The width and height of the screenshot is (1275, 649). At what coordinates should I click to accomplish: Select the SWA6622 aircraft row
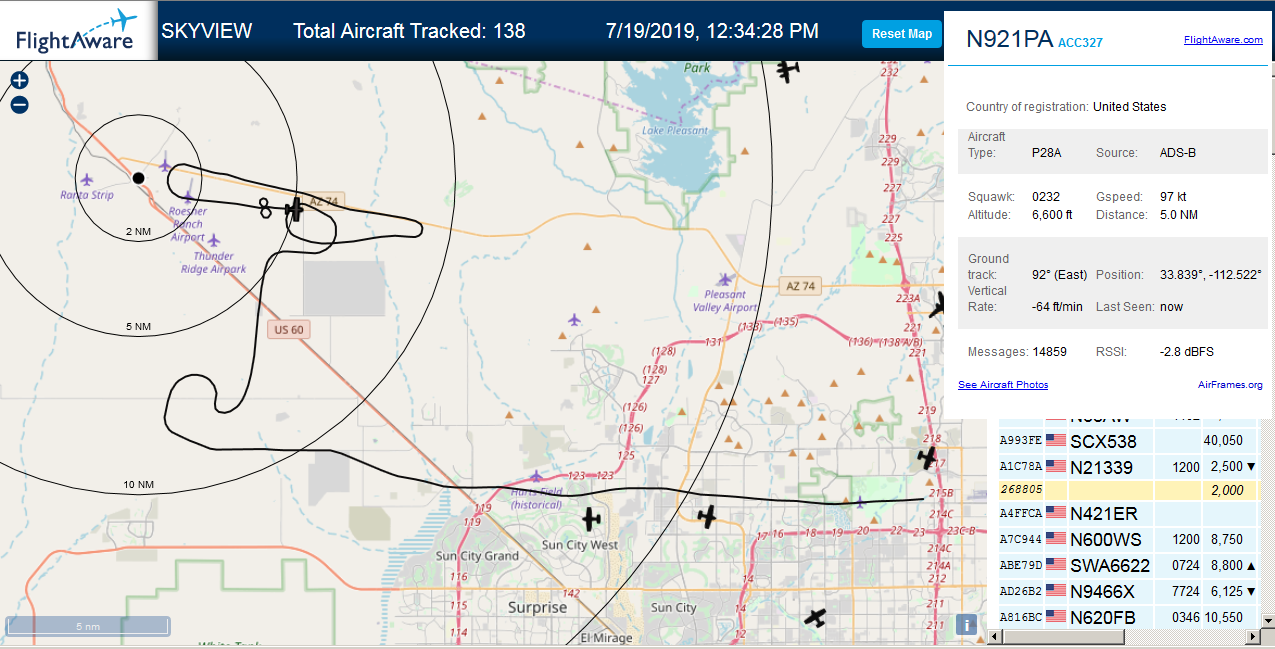point(1122,566)
